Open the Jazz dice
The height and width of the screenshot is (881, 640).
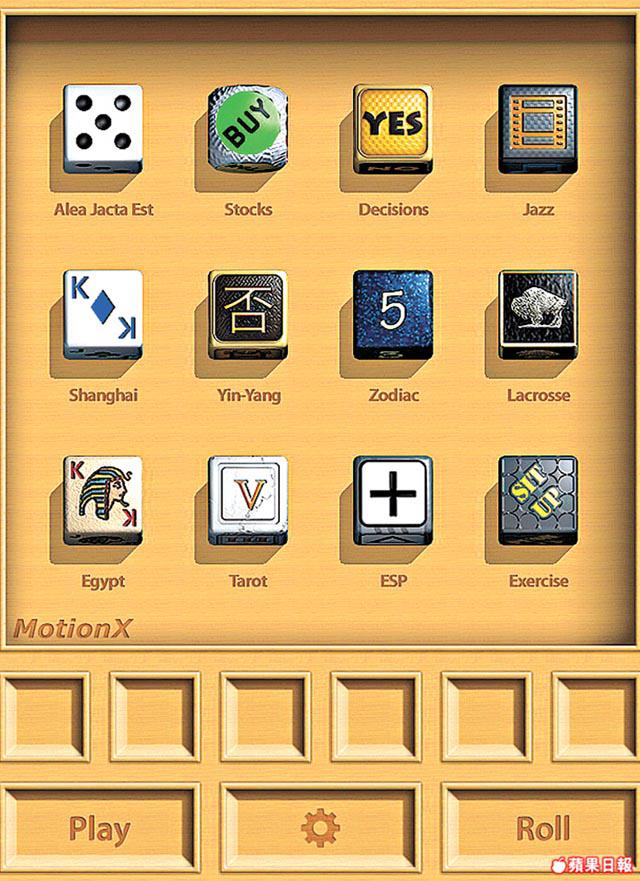[x=538, y=130]
